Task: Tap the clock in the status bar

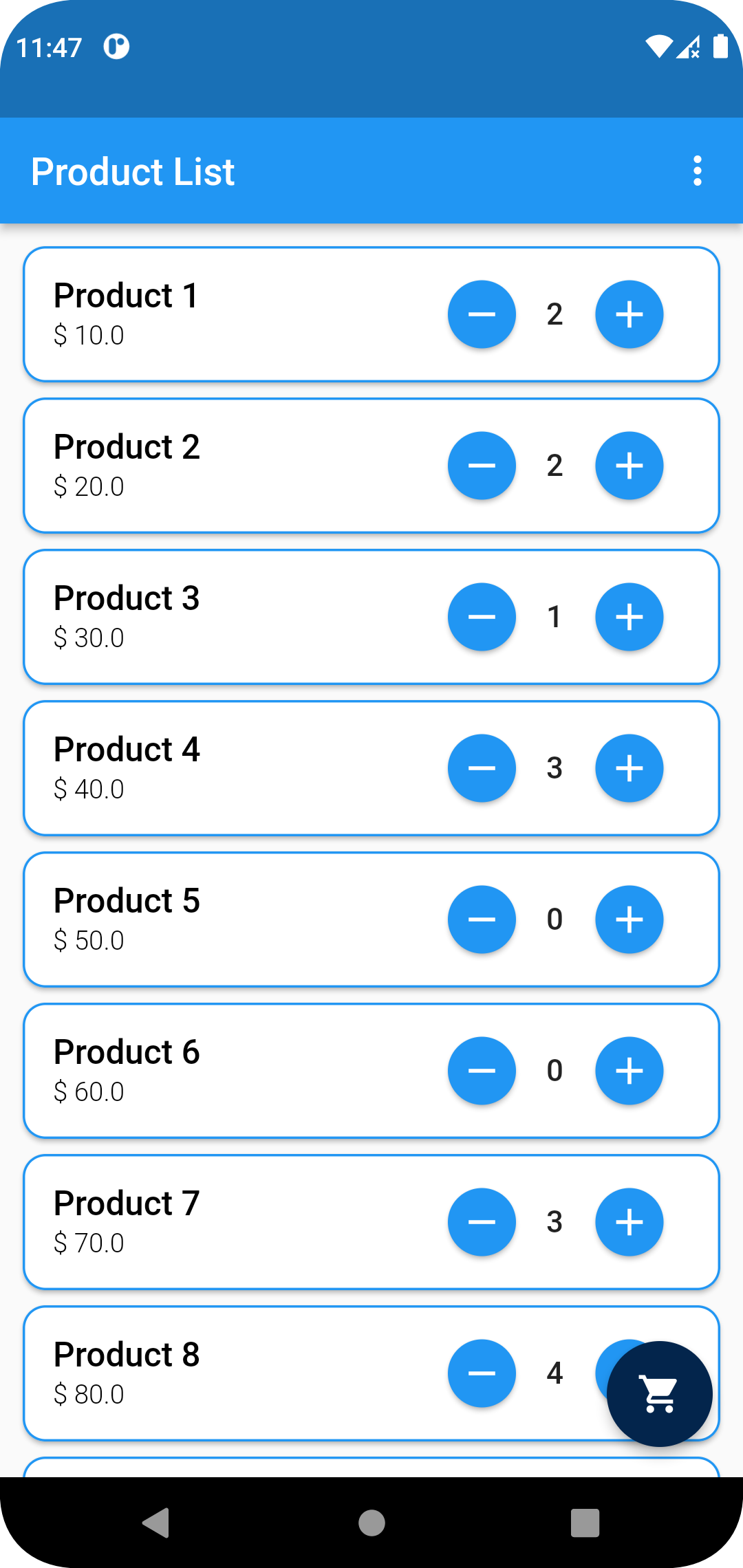Action: point(48,46)
